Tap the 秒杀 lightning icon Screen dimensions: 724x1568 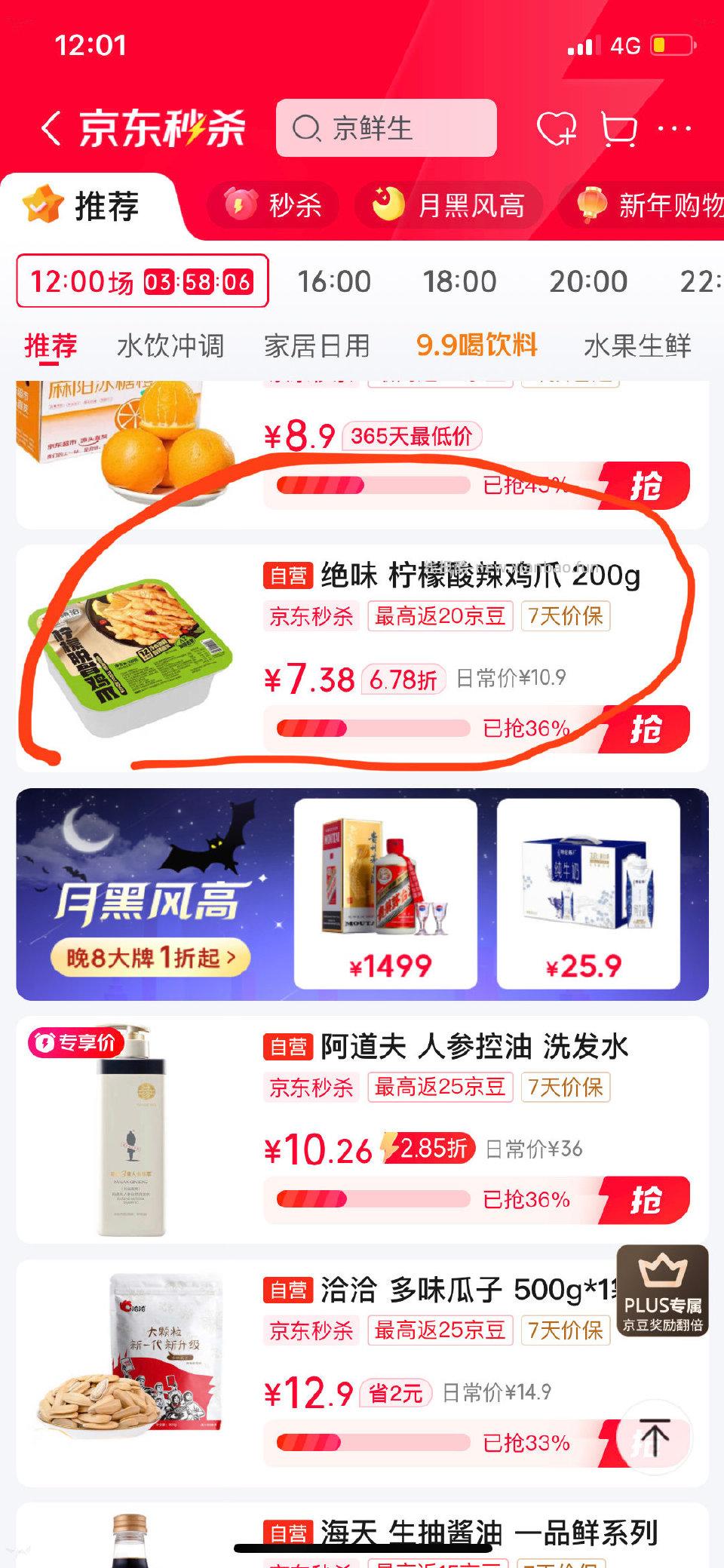[239, 205]
